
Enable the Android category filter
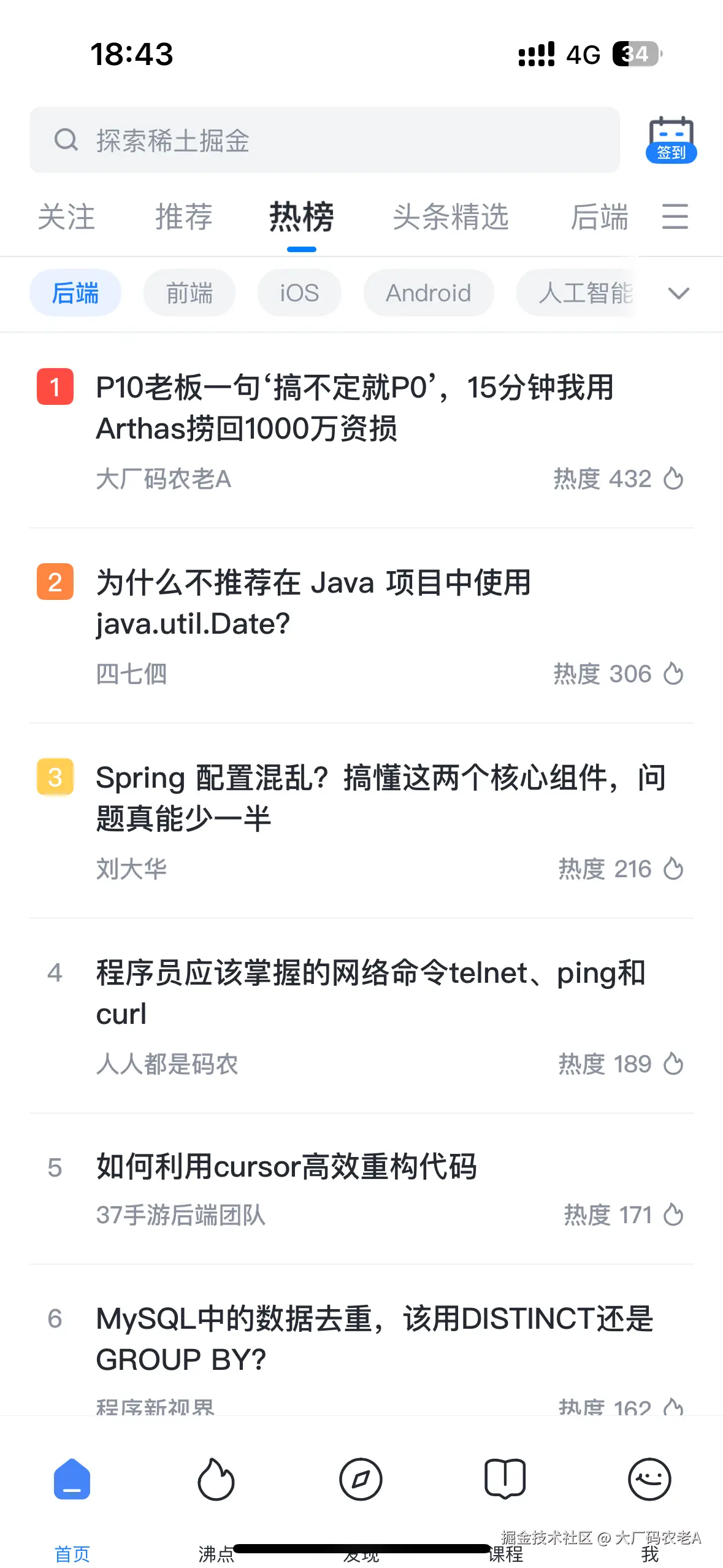coord(428,293)
